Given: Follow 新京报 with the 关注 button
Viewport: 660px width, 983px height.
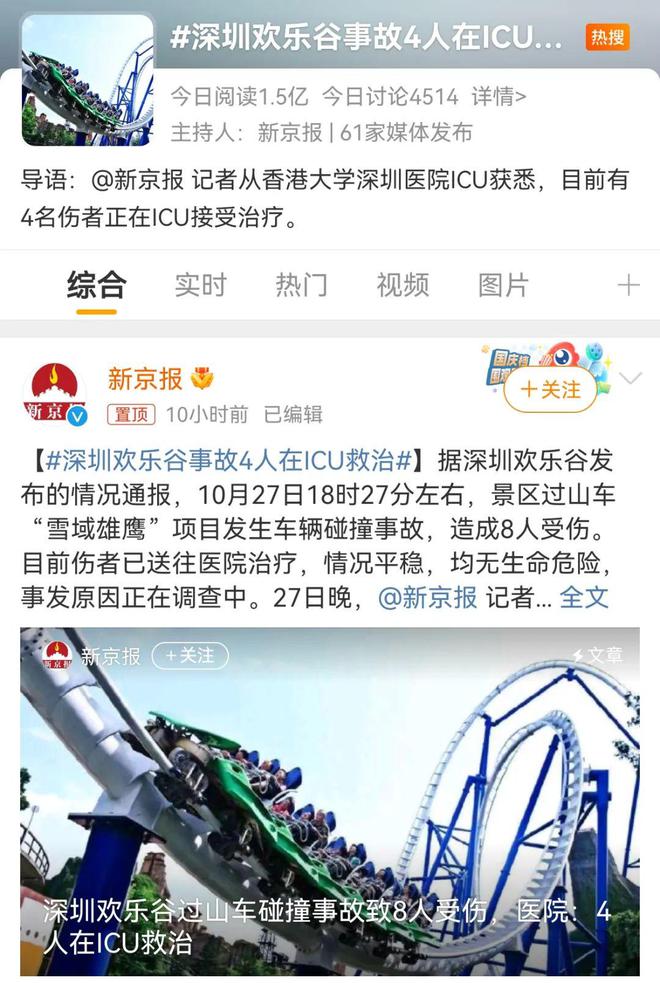Looking at the screenshot, I should (551, 390).
